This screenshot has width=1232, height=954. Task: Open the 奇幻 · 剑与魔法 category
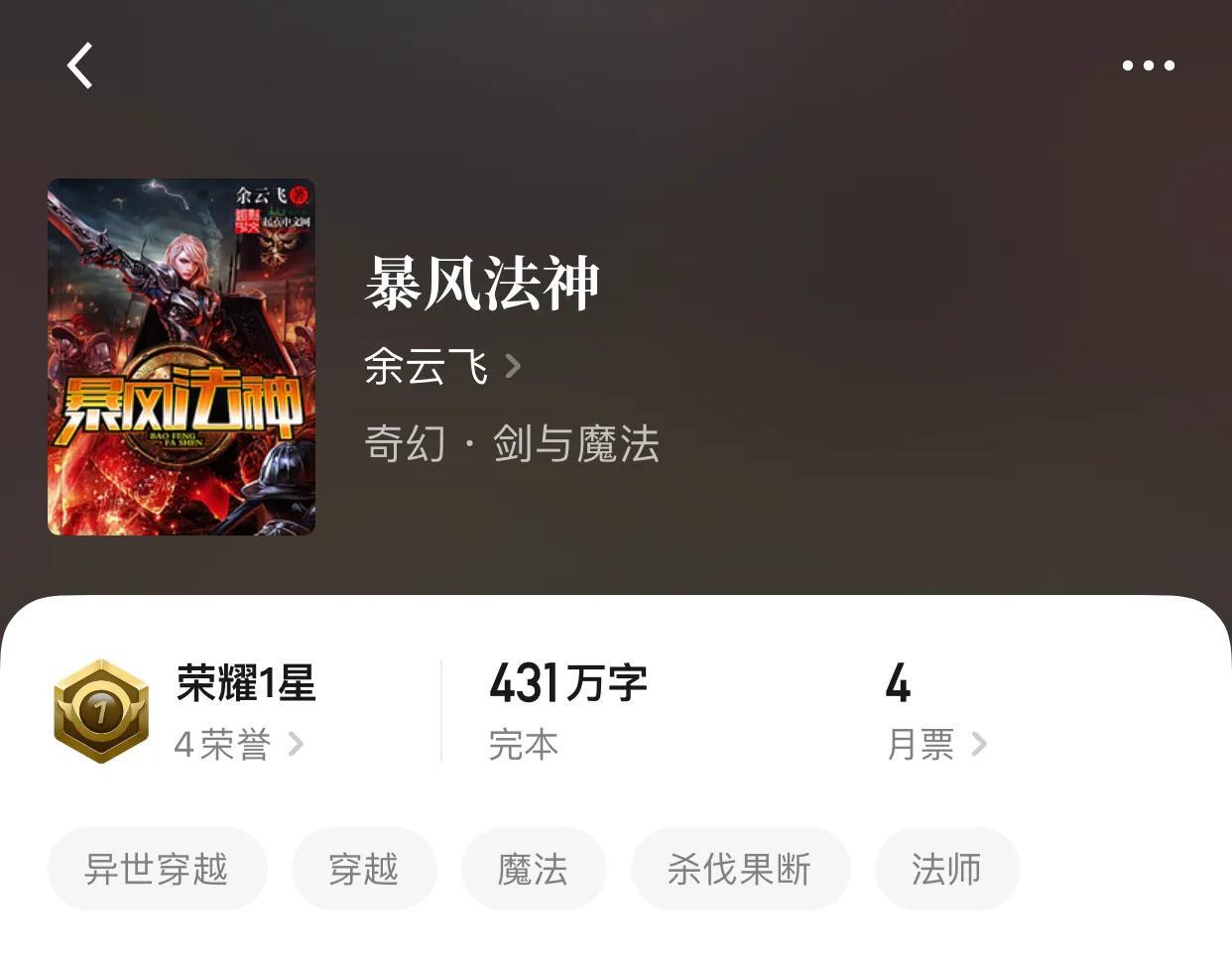click(x=512, y=443)
